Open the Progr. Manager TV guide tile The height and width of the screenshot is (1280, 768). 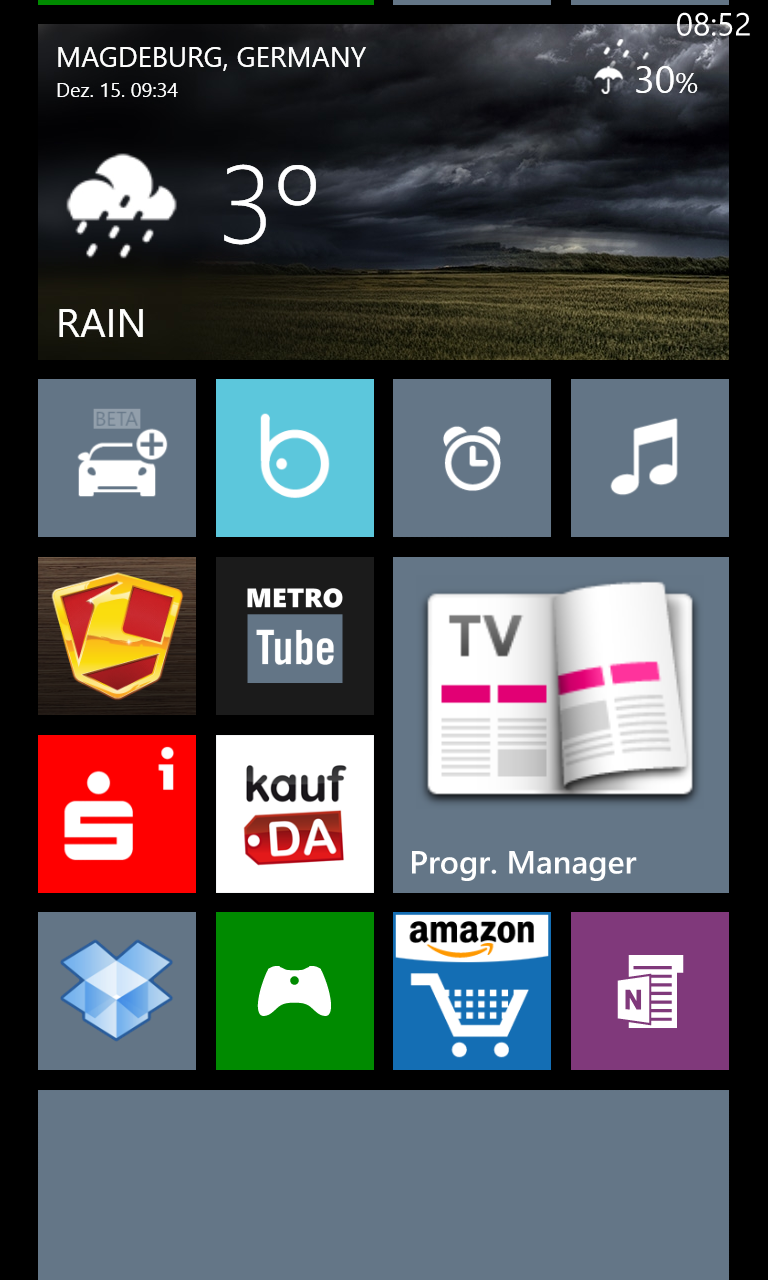pyautogui.click(x=561, y=725)
